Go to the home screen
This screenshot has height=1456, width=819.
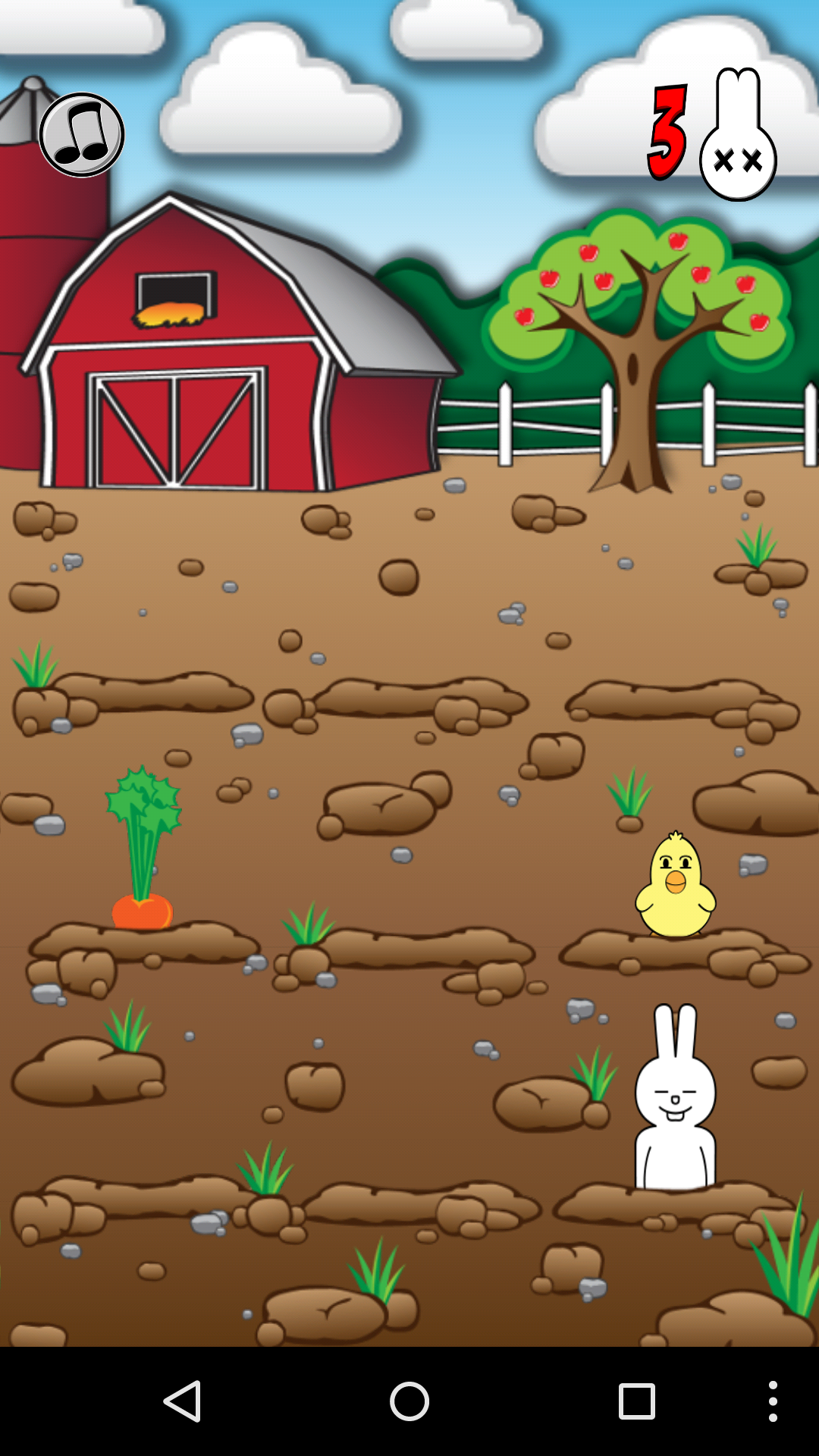[409, 1401]
